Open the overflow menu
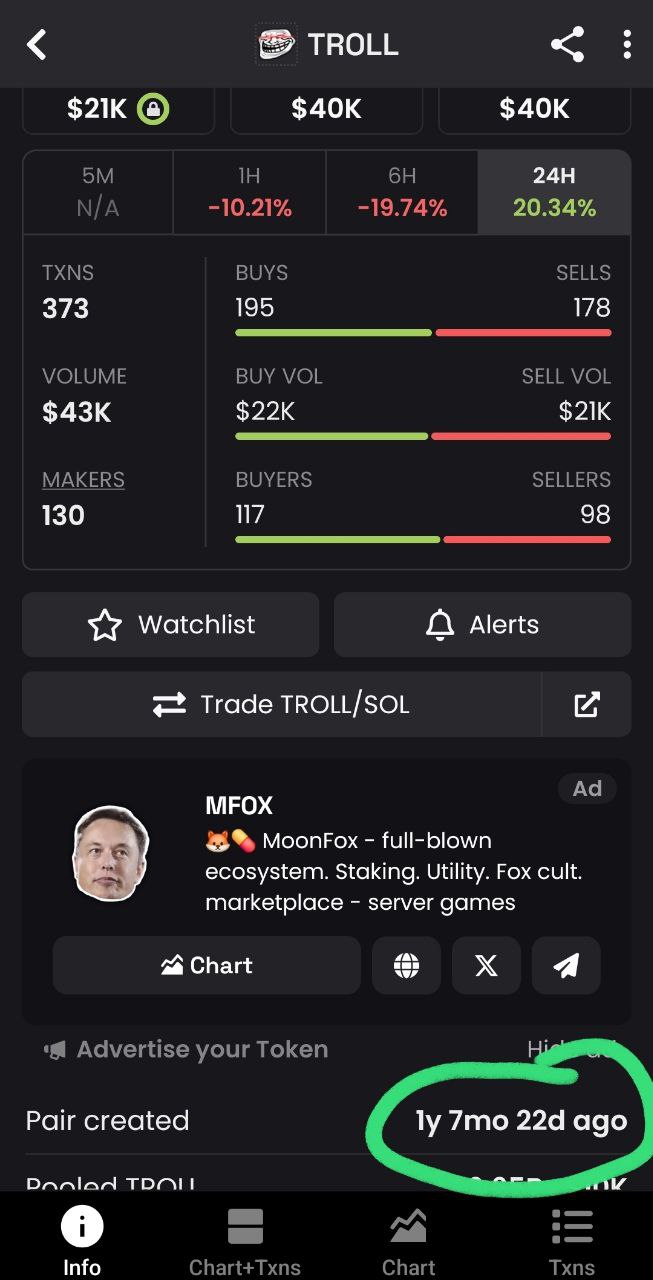Image resolution: width=653 pixels, height=1280 pixels. pyautogui.click(x=627, y=45)
